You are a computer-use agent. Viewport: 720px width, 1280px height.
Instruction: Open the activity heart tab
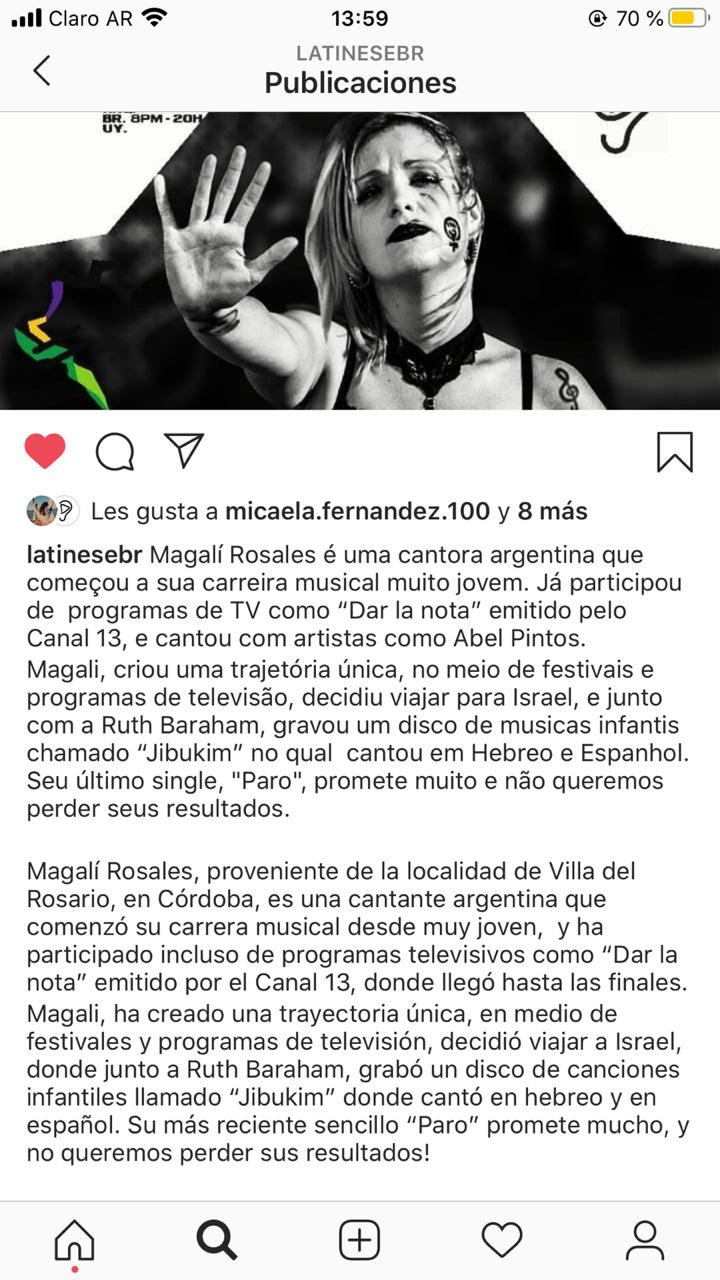502,1241
